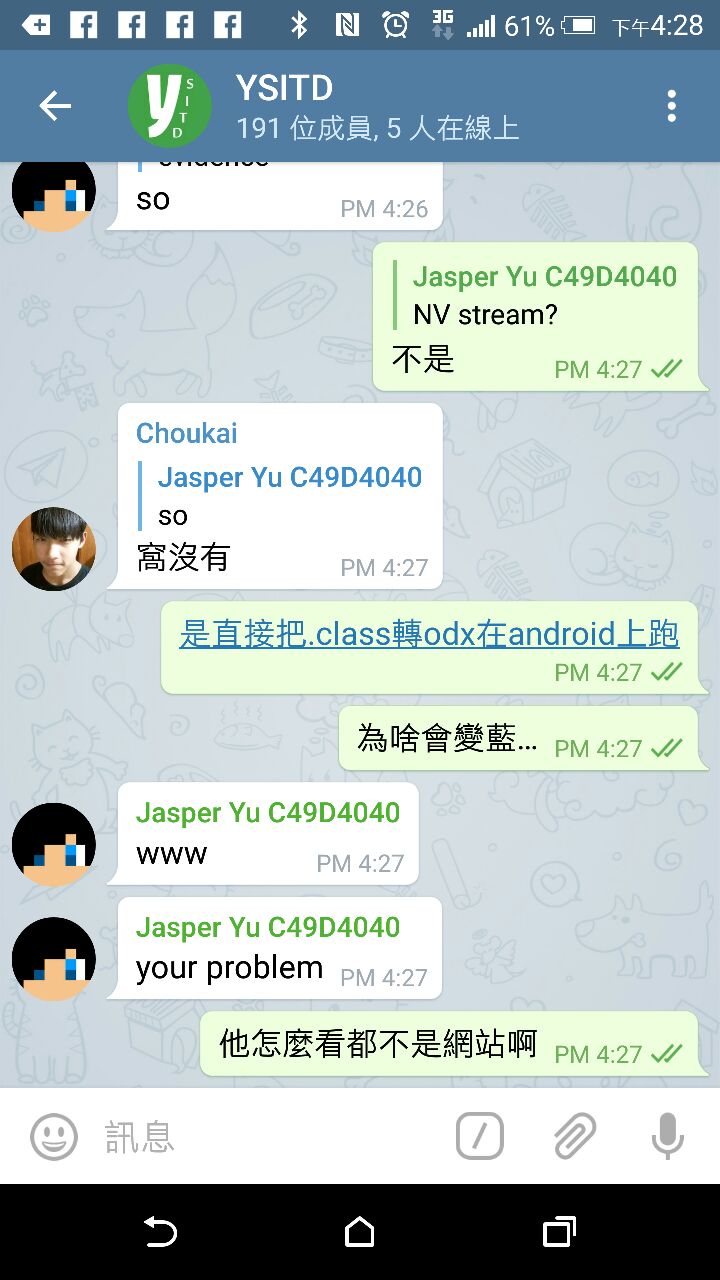Return to the Android home screen
720x1280 pixels.
point(360,1232)
